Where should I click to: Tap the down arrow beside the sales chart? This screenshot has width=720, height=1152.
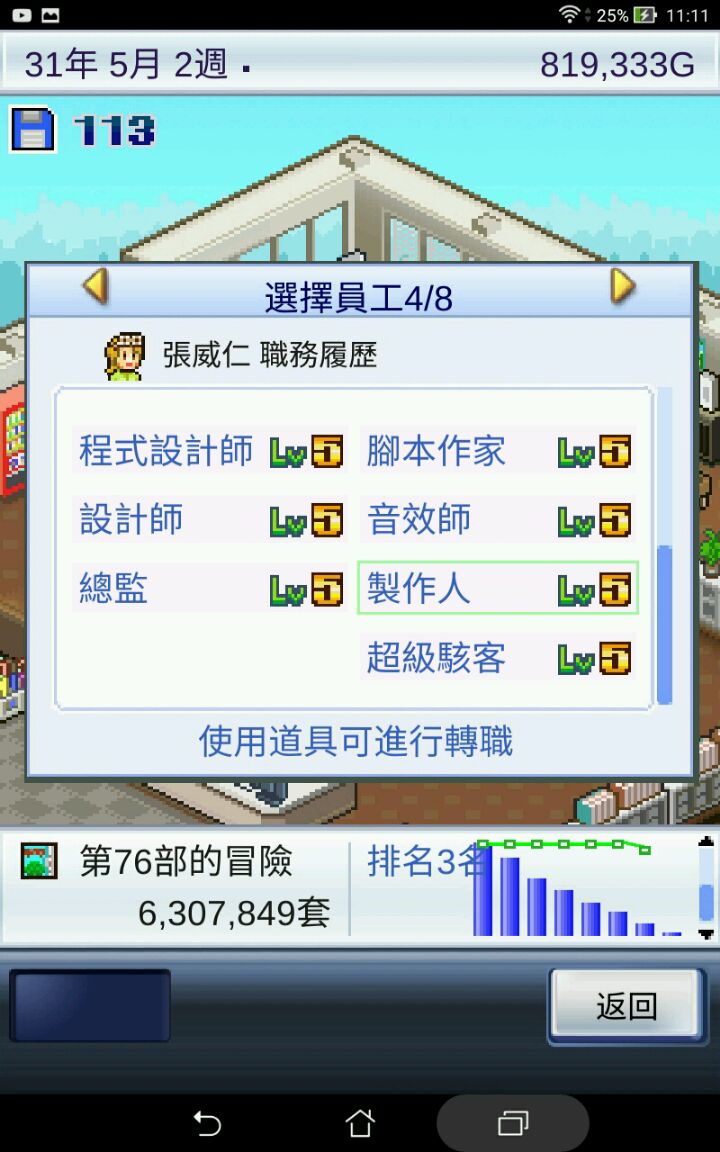[x=706, y=934]
